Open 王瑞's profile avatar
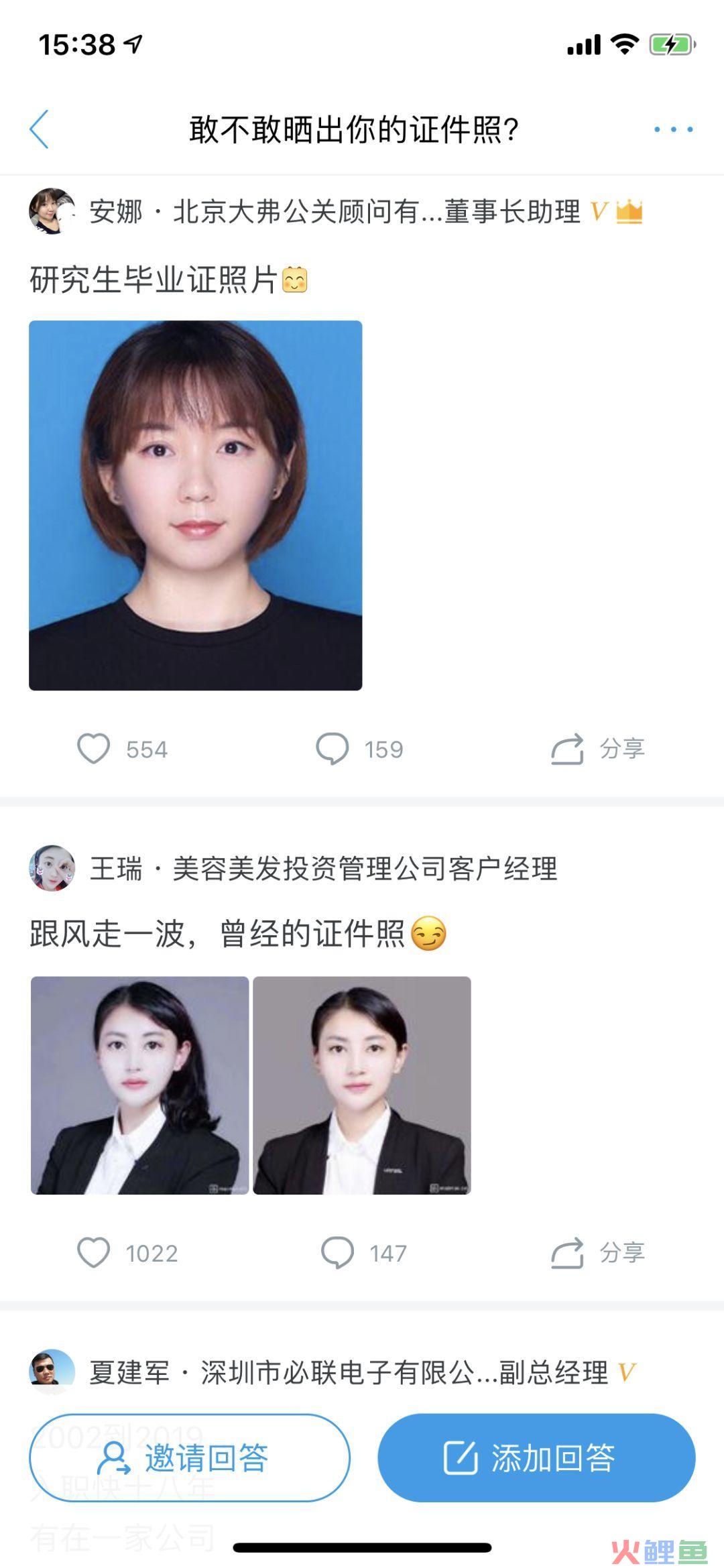 [52, 868]
